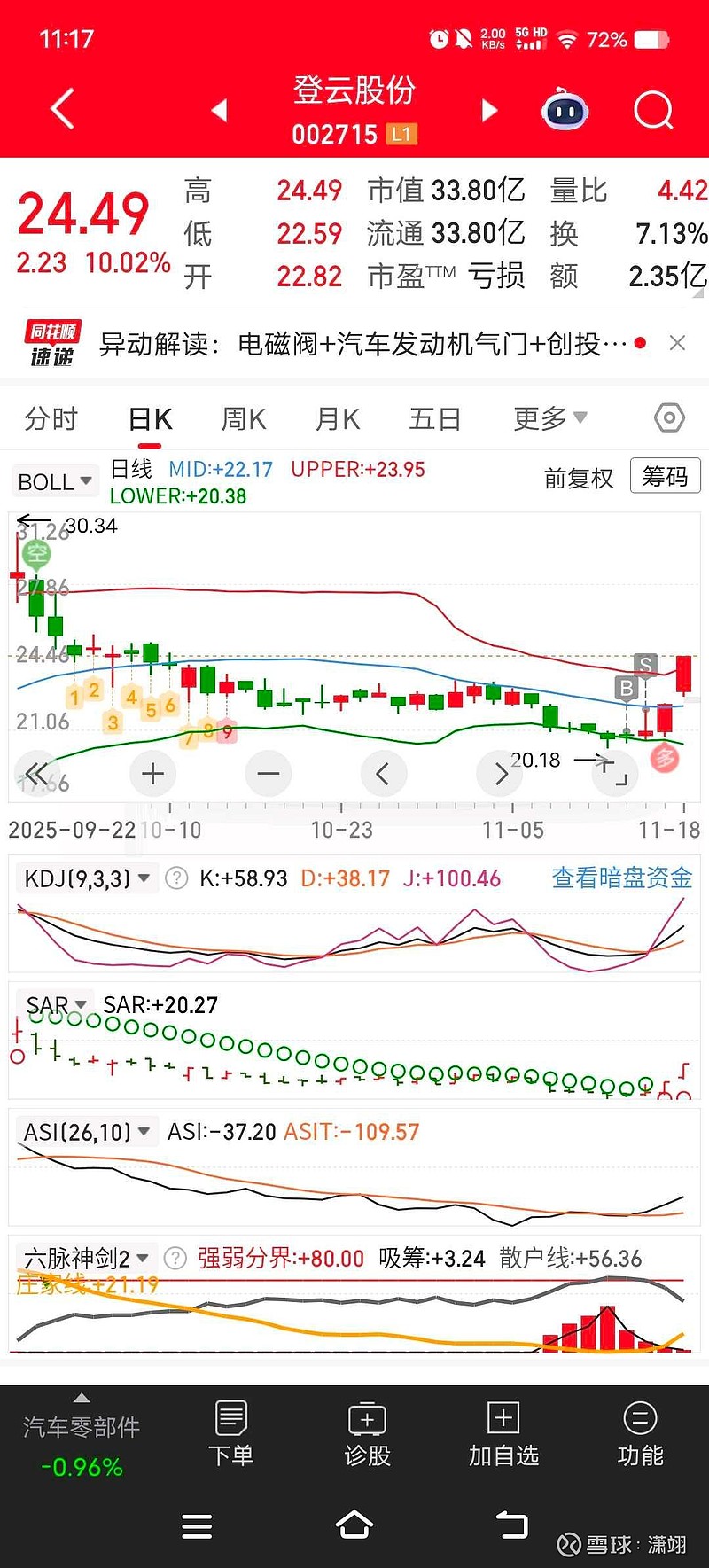Dismiss the 异动解读 news banner
This screenshot has height=1568, width=709.
coord(677,343)
